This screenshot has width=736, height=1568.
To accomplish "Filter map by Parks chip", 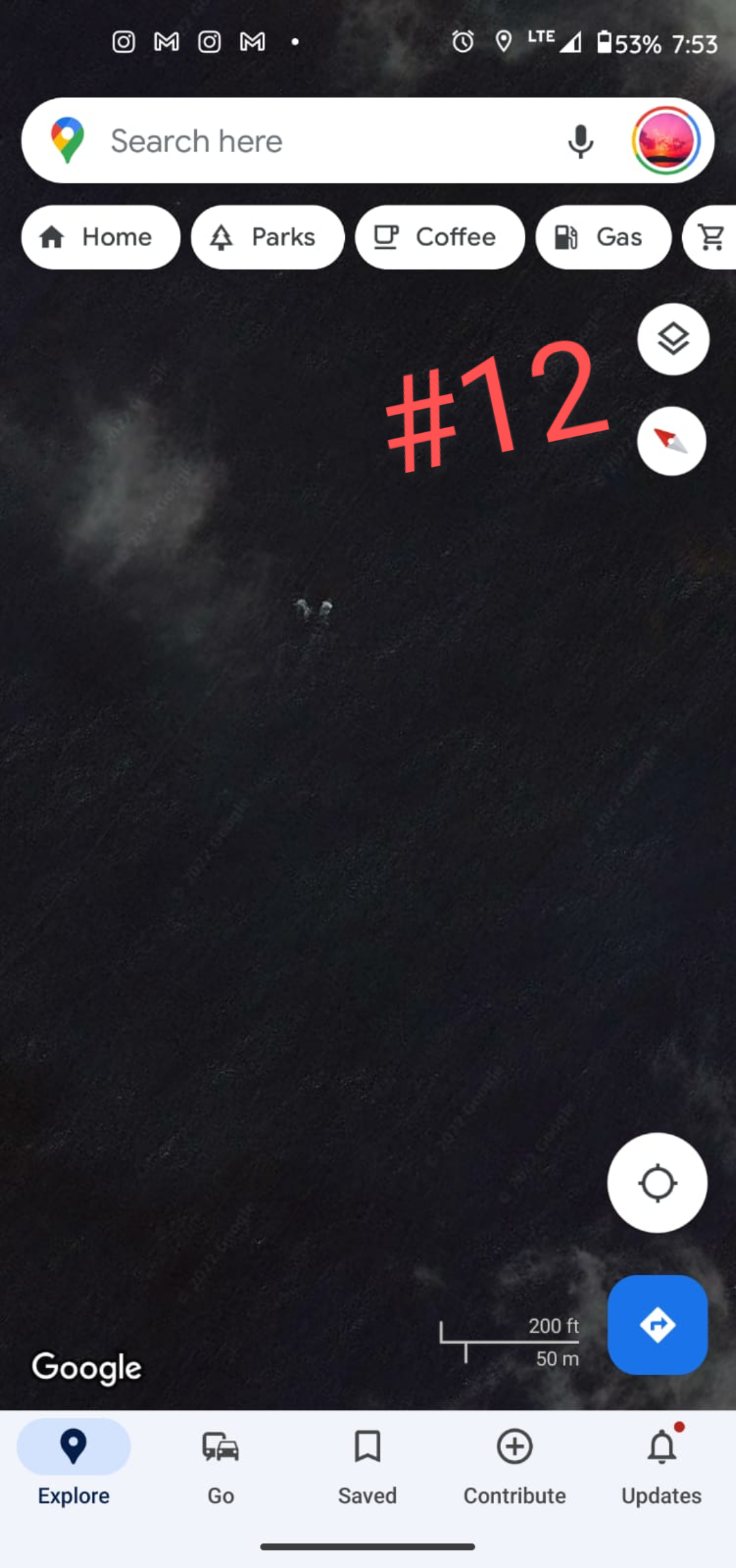I will coord(267,237).
